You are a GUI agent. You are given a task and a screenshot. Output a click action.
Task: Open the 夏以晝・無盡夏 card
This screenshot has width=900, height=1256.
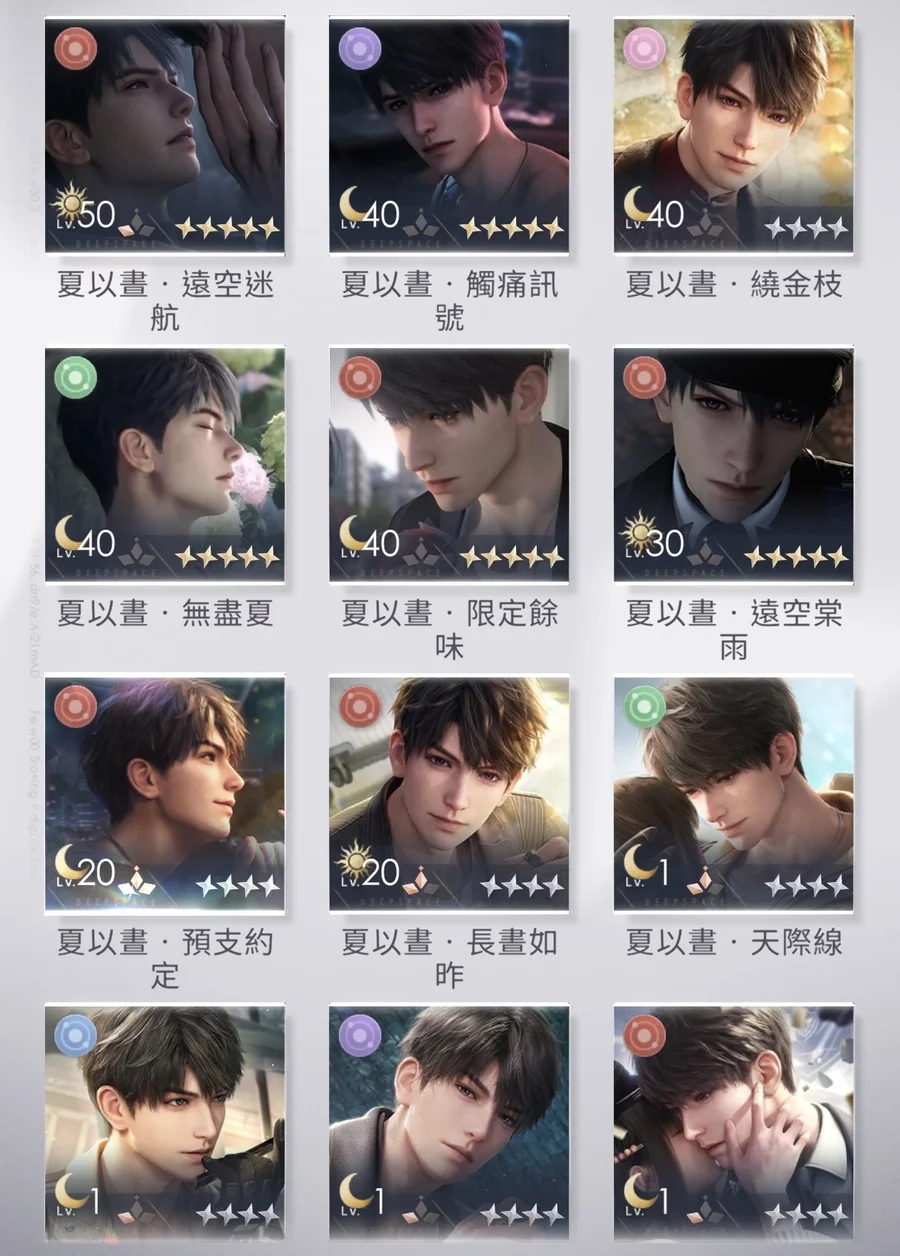(x=165, y=465)
